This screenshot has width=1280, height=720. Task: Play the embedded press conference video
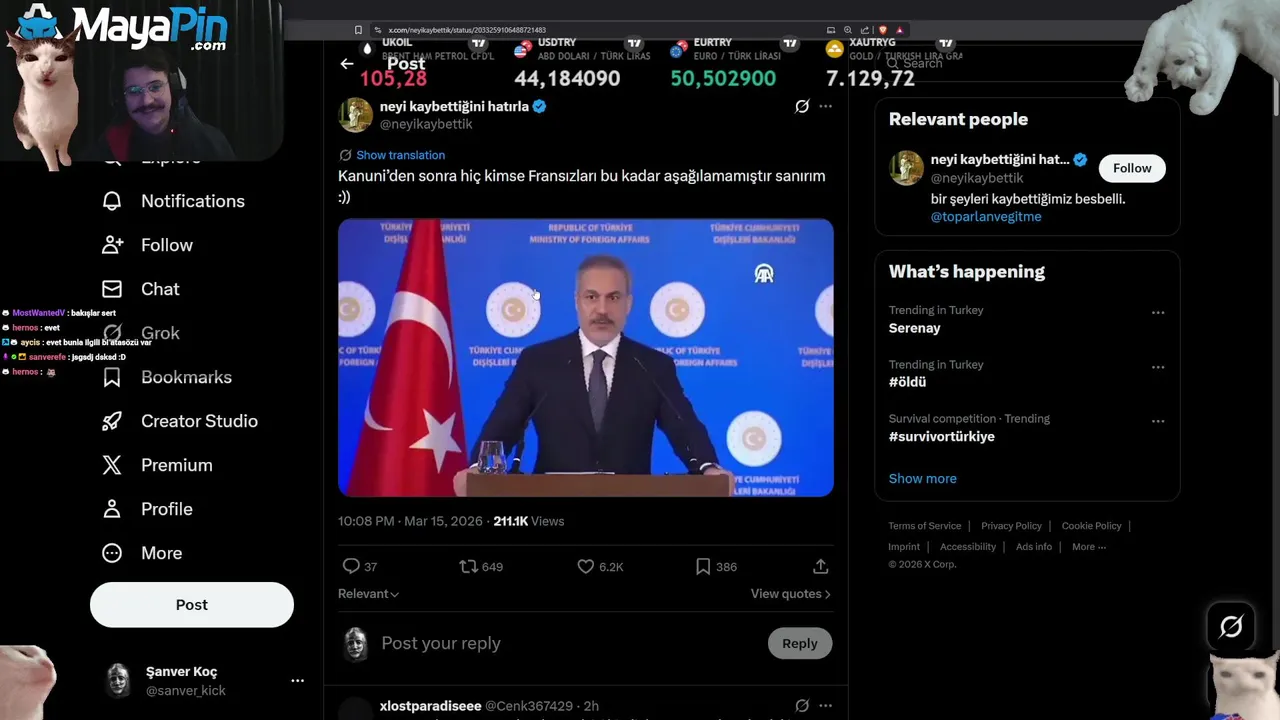tap(585, 357)
